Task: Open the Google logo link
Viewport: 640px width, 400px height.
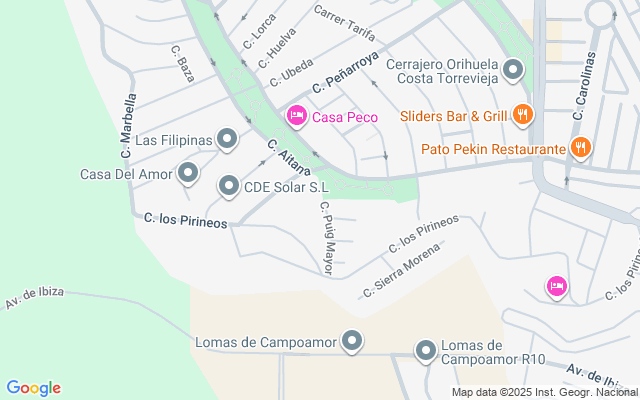Action: pyautogui.click(x=33, y=388)
